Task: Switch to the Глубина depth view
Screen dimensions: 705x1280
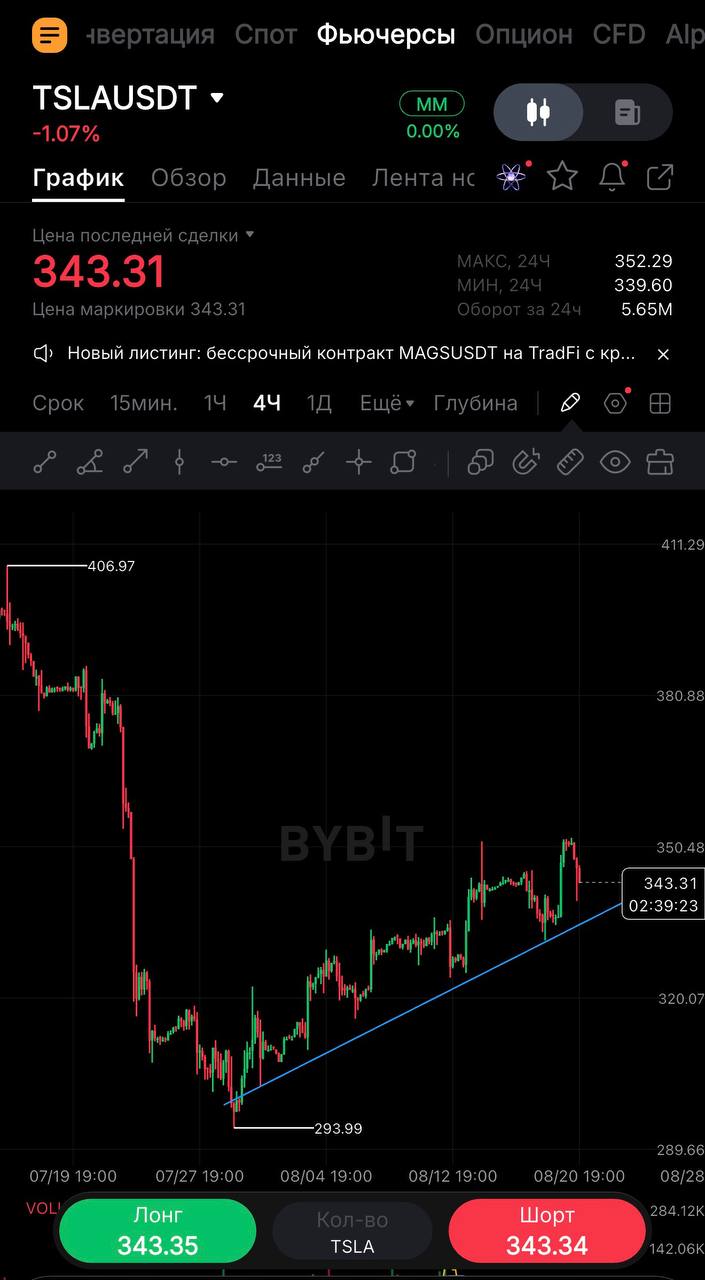Action: tap(476, 403)
